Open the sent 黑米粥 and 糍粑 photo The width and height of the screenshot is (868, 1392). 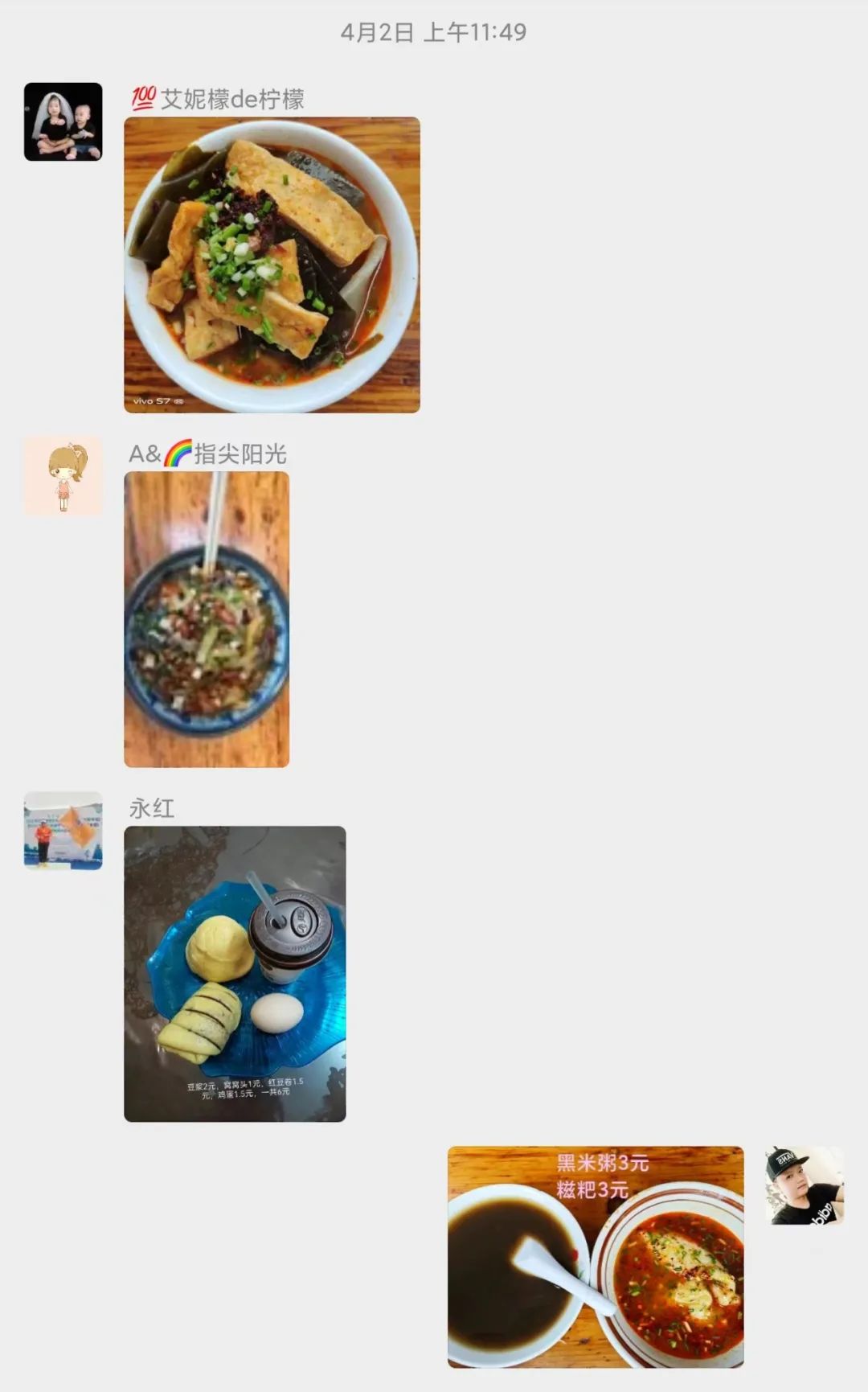pos(596,1256)
